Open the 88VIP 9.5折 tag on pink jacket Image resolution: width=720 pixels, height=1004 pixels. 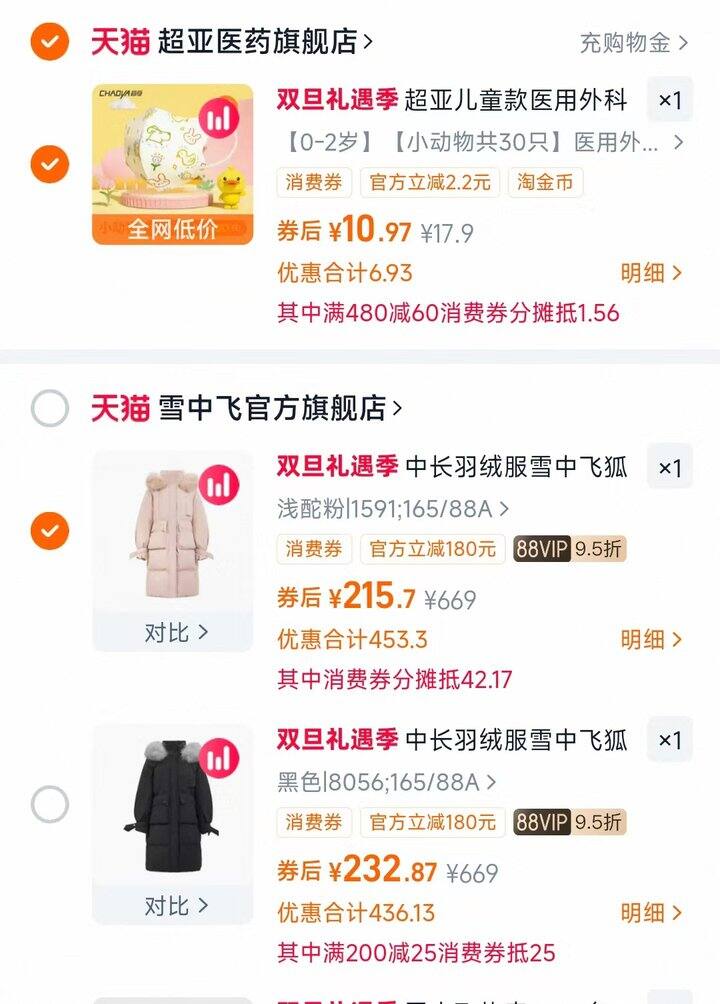pyautogui.click(x=570, y=548)
